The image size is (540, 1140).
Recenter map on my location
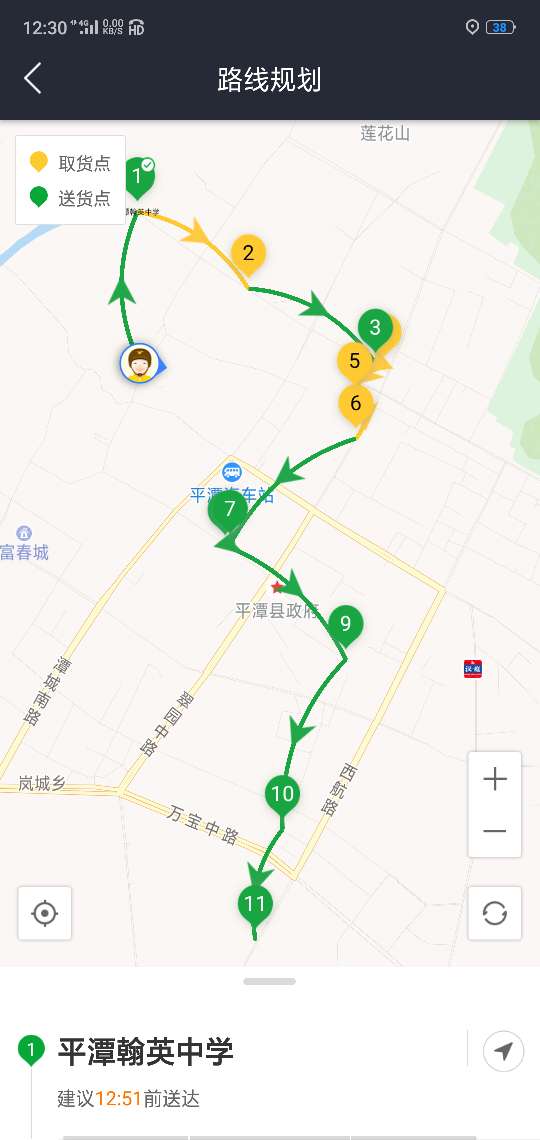45,913
